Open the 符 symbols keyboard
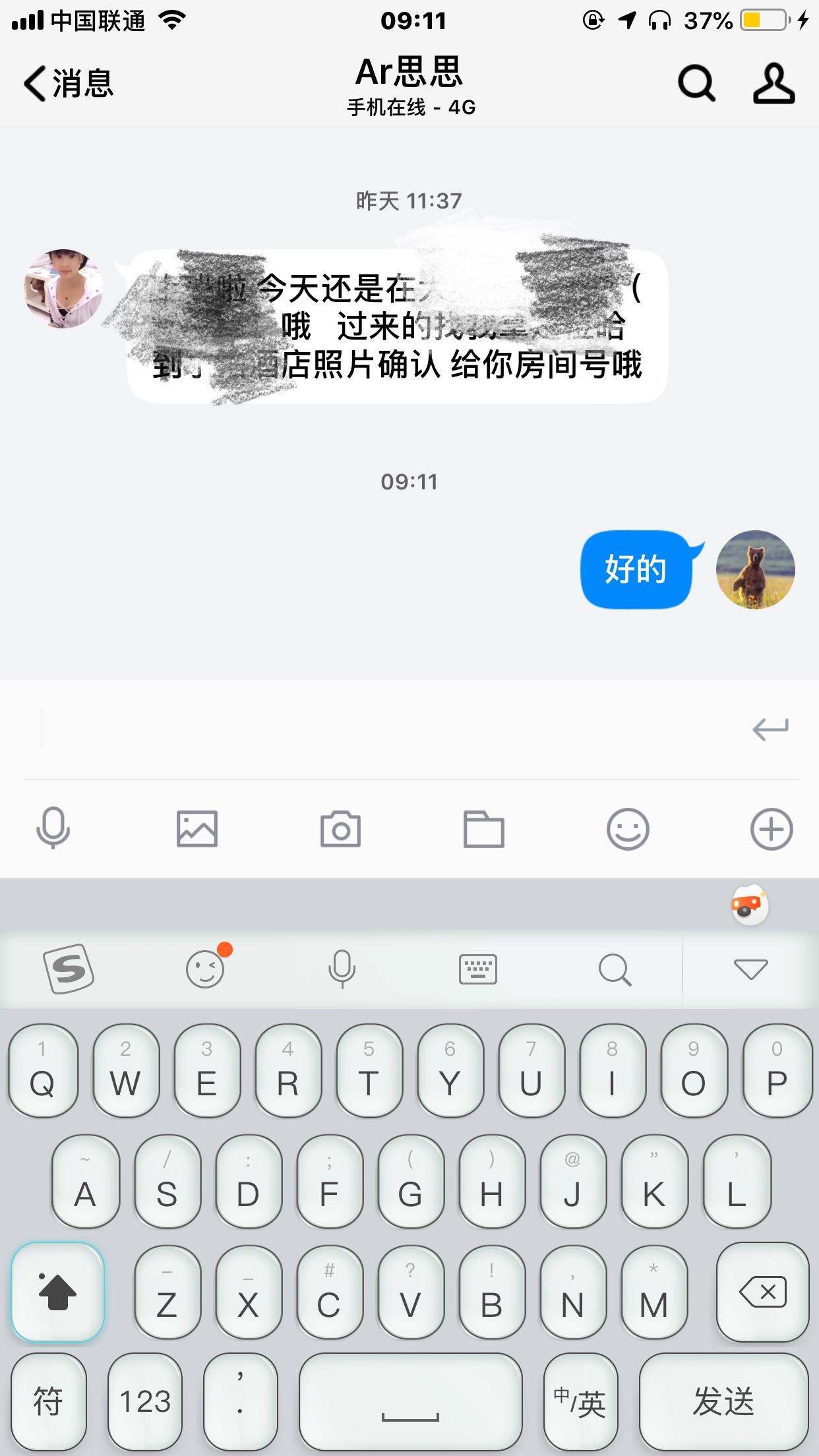The image size is (819, 1456). (48, 1401)
